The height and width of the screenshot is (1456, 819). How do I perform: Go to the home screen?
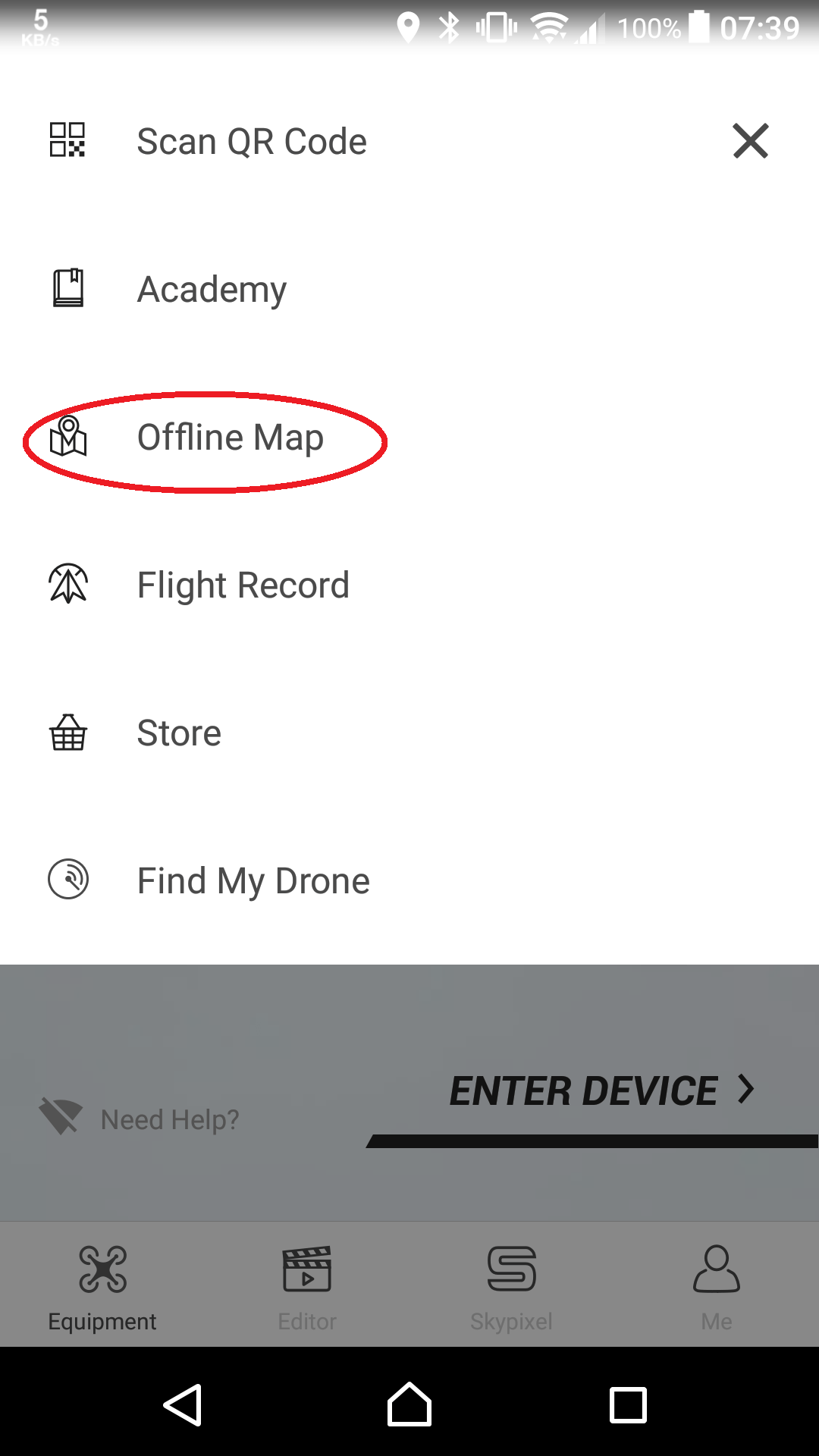(409, 1404)
